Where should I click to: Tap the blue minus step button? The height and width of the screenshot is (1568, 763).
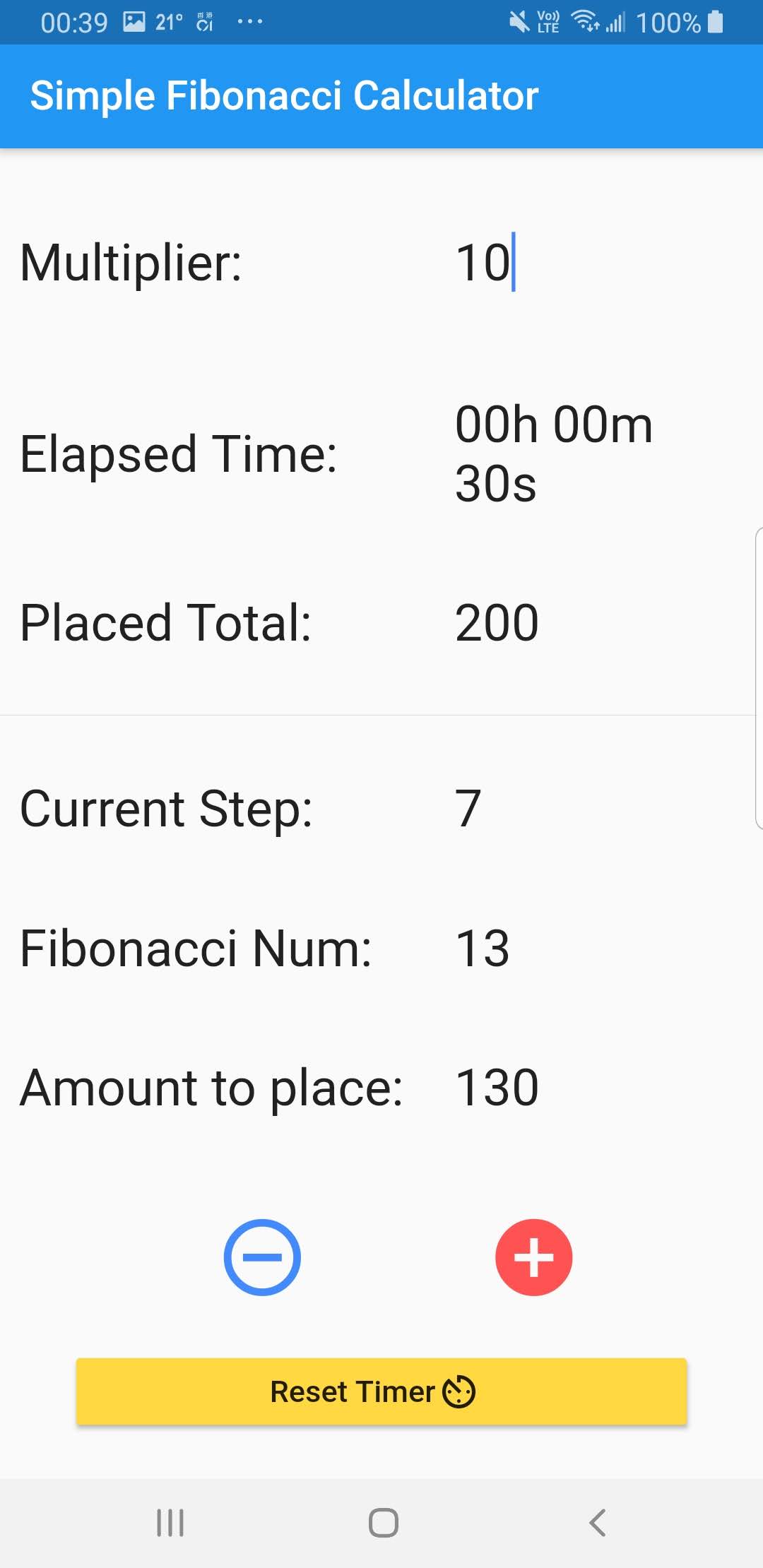[262, 1257]
